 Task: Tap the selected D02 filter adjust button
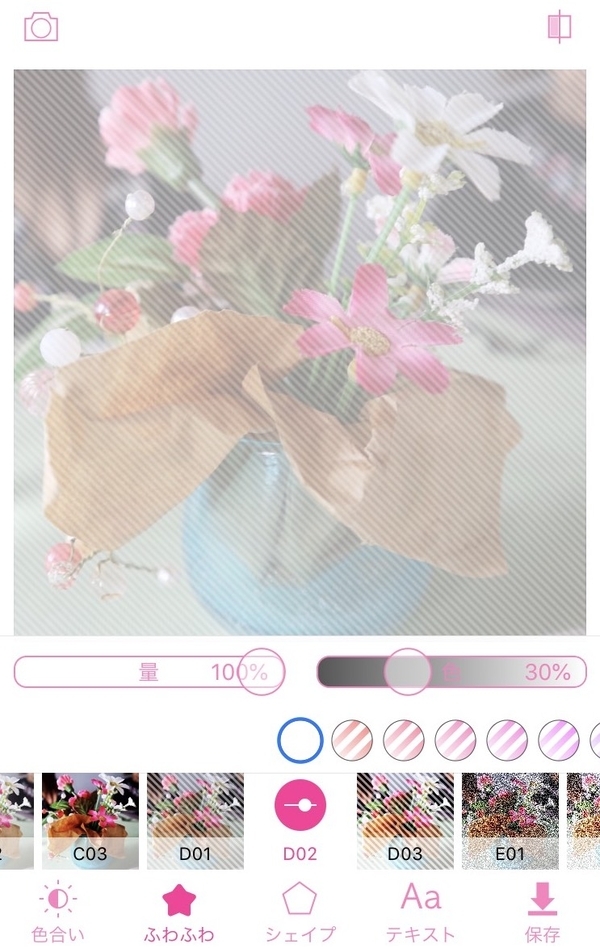pyautogui.click(x=301, y=806)
